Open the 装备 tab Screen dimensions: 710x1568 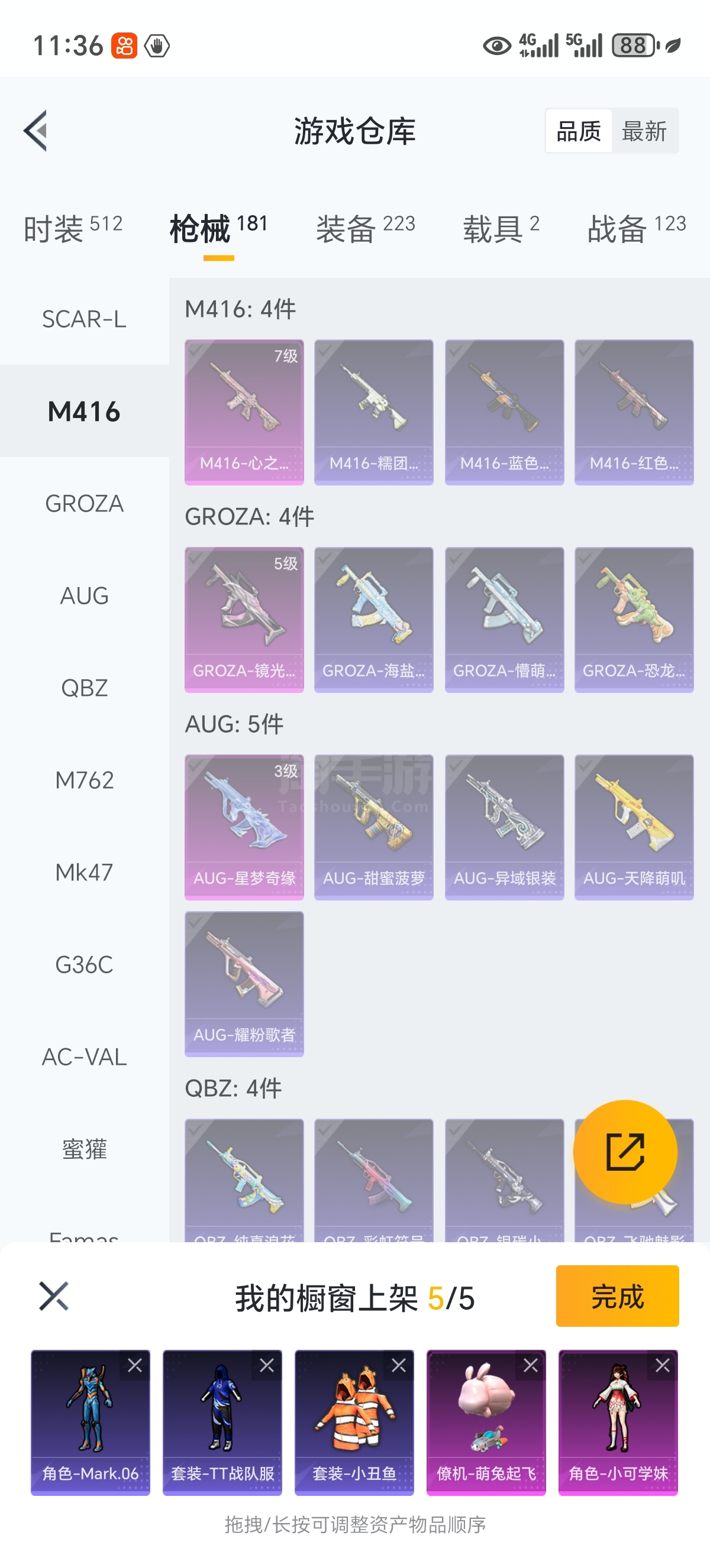point(364,228)
